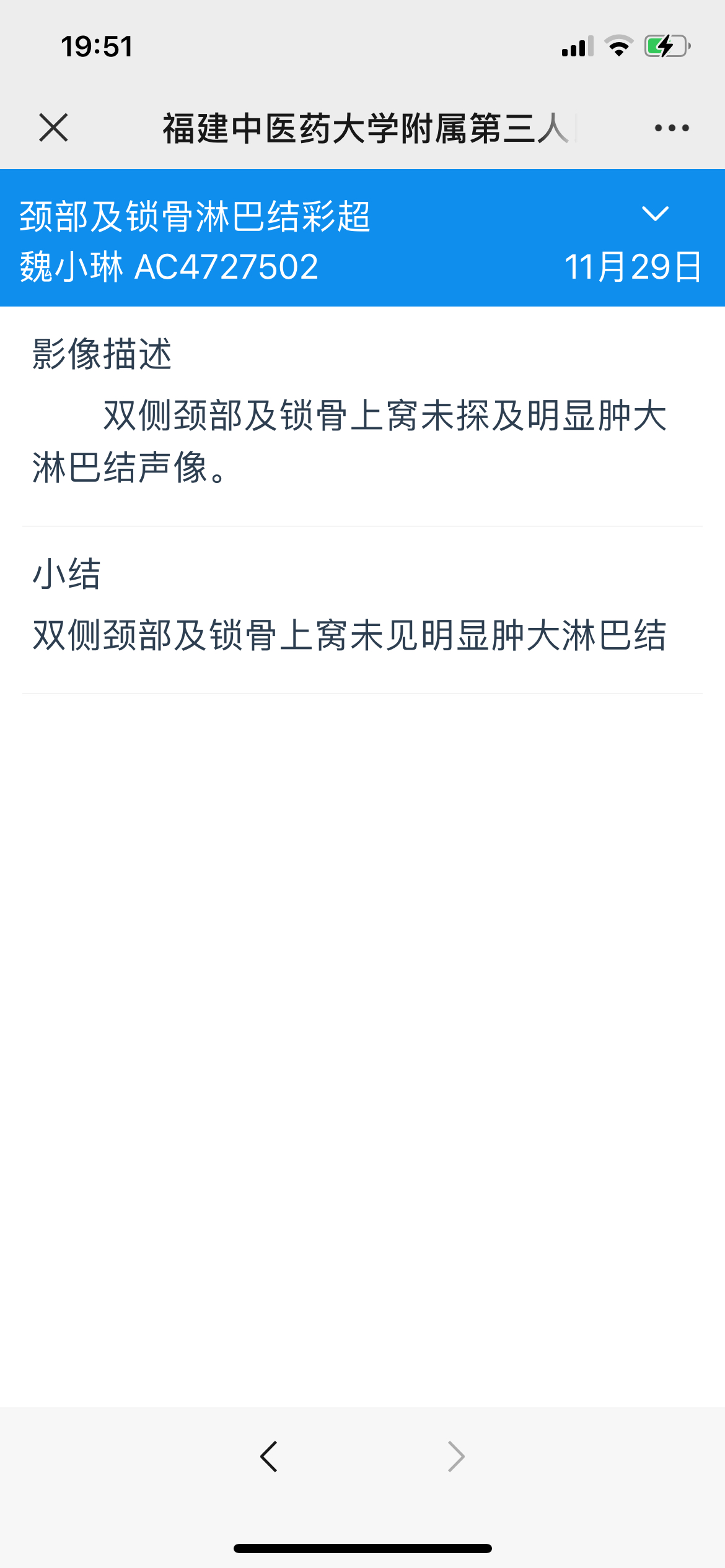Go forward using the bottom forward arrow
Viewport: 725px width, 1568px height.
(456, 1456)
